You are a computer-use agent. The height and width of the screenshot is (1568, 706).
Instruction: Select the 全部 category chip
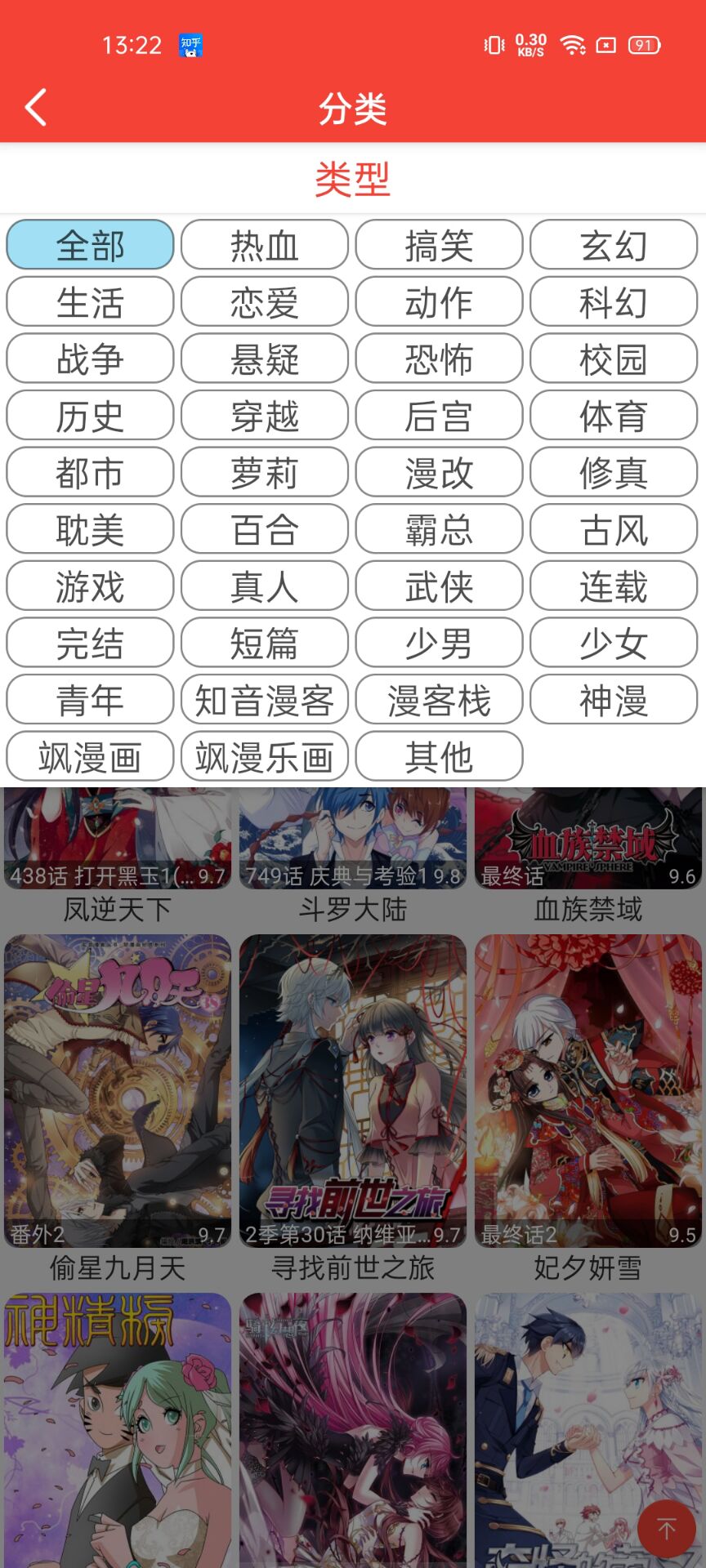tap(90, 245)
